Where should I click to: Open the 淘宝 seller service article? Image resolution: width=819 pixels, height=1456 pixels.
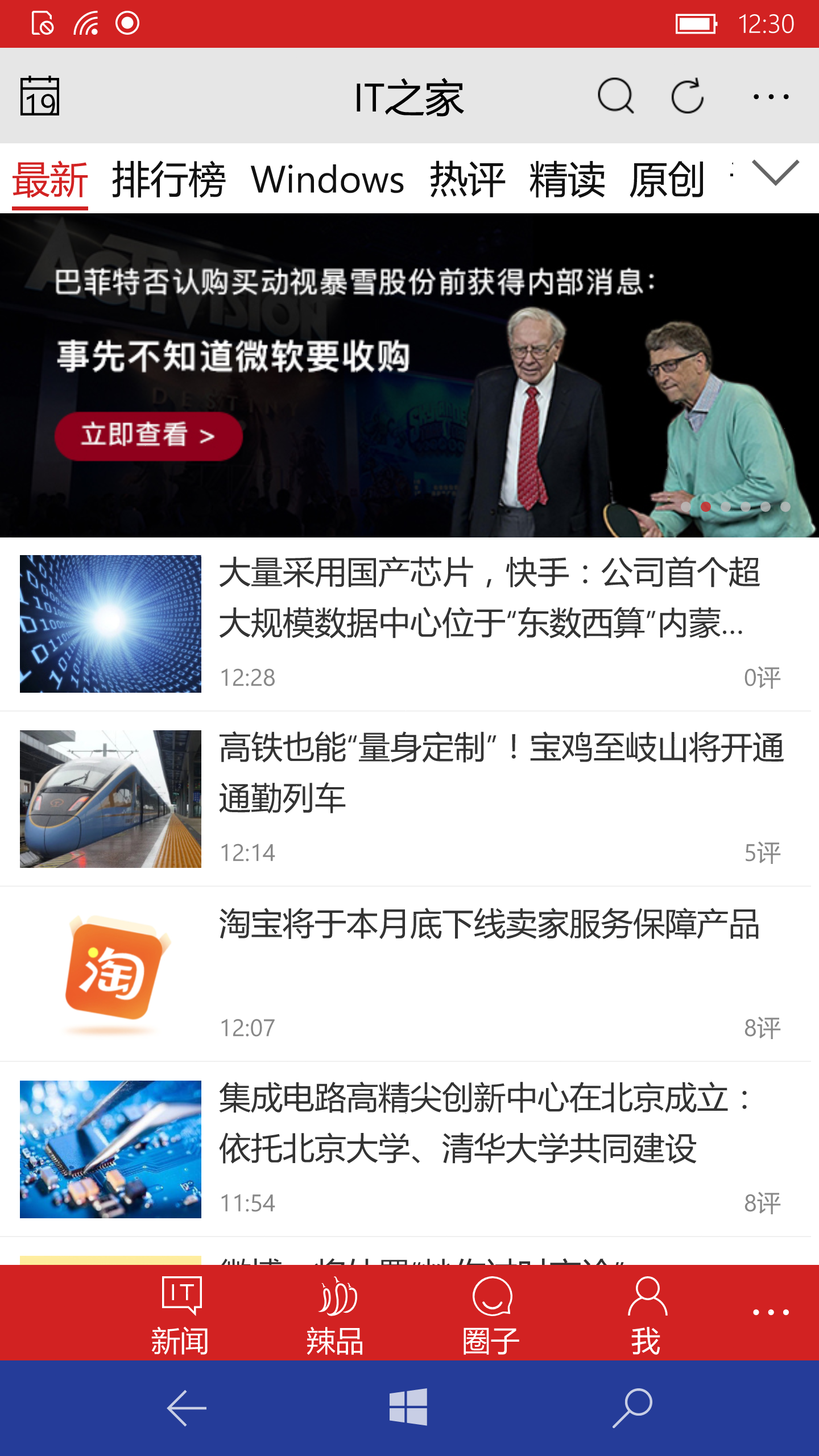click(x=489, y=924)
